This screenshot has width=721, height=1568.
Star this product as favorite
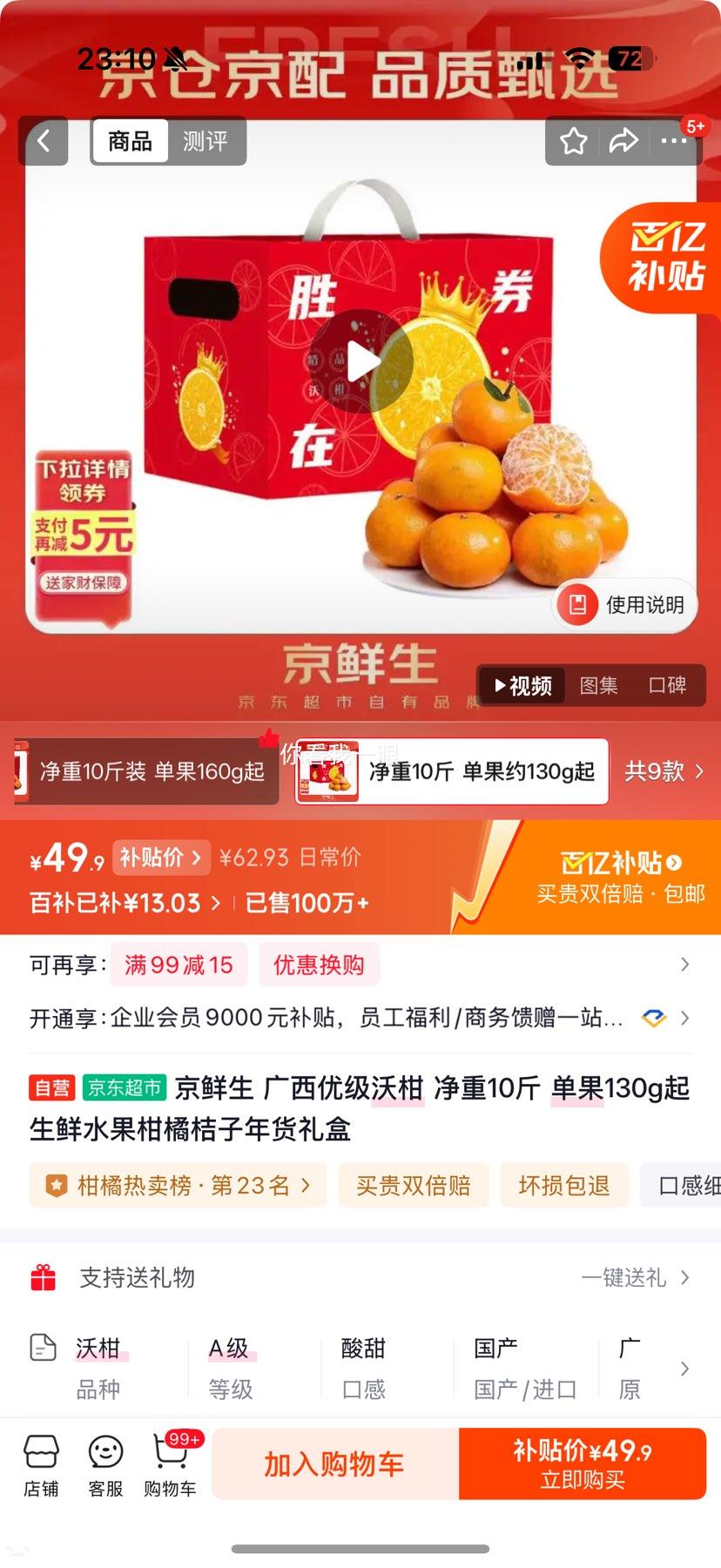tap(573, 142)
